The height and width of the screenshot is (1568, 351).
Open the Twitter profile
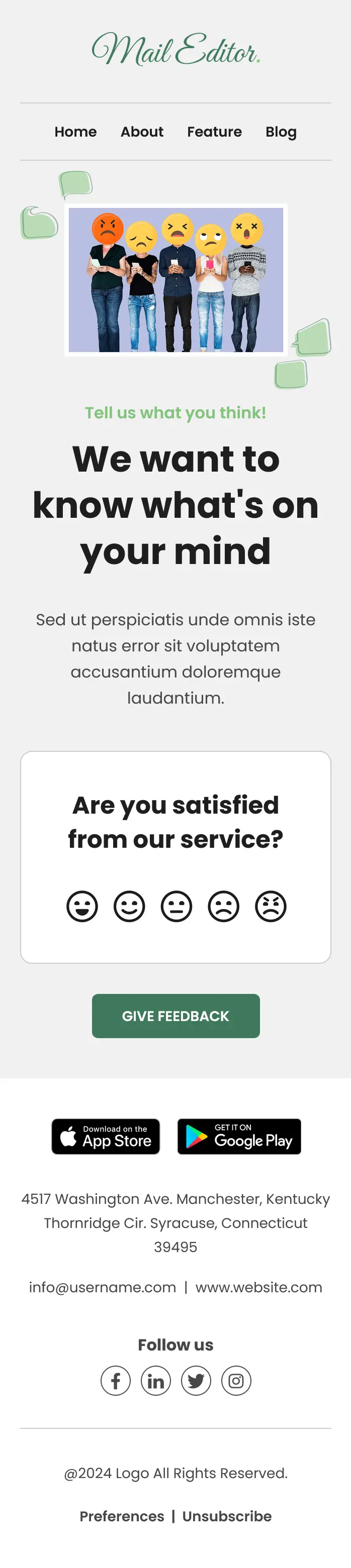[x=196, y=1381]
